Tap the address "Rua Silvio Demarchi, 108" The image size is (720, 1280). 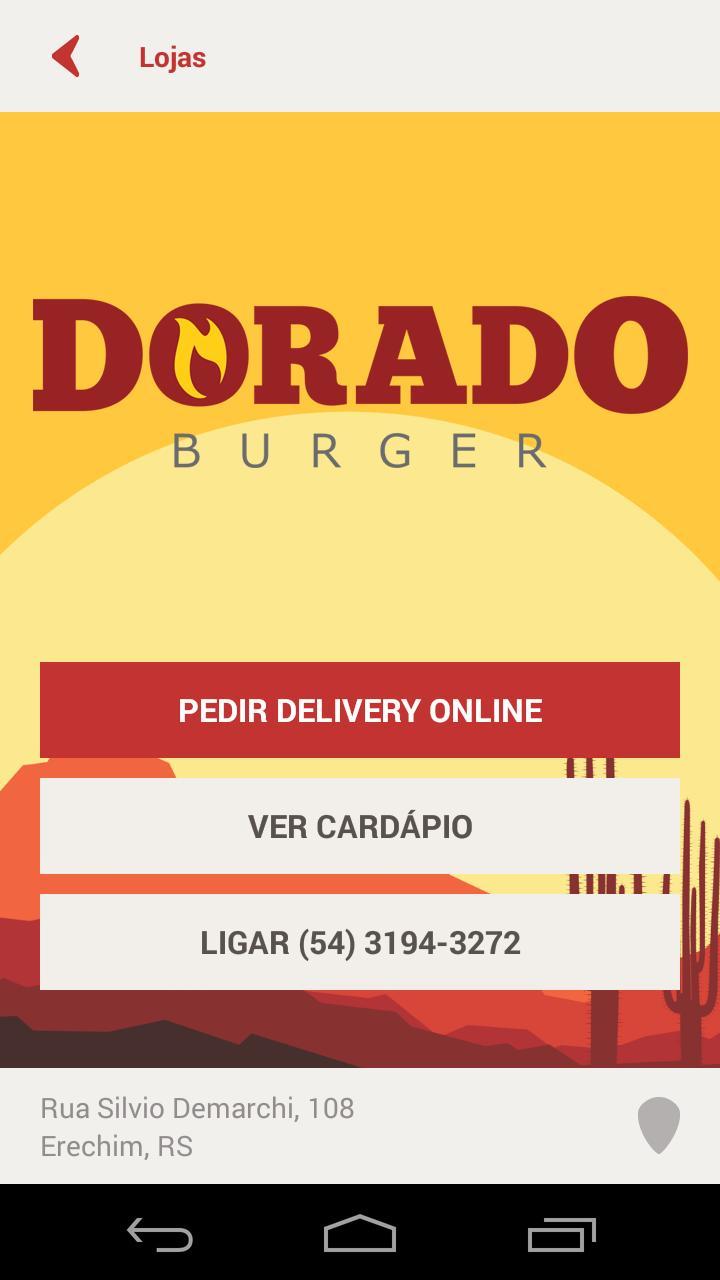click(197, 1108)
